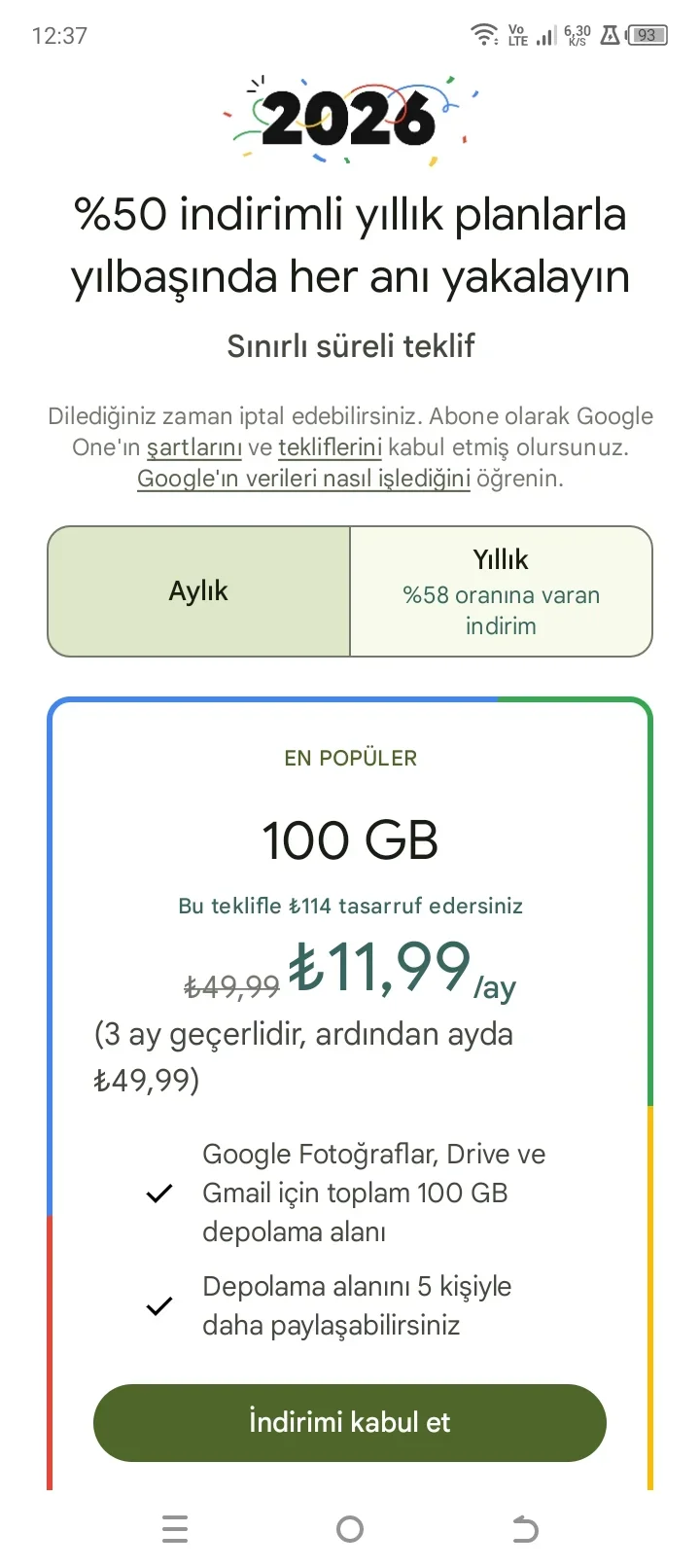Tap the home circle button
The height and width of the screenshot is (1568, 700).
(x=350, y=1528)
